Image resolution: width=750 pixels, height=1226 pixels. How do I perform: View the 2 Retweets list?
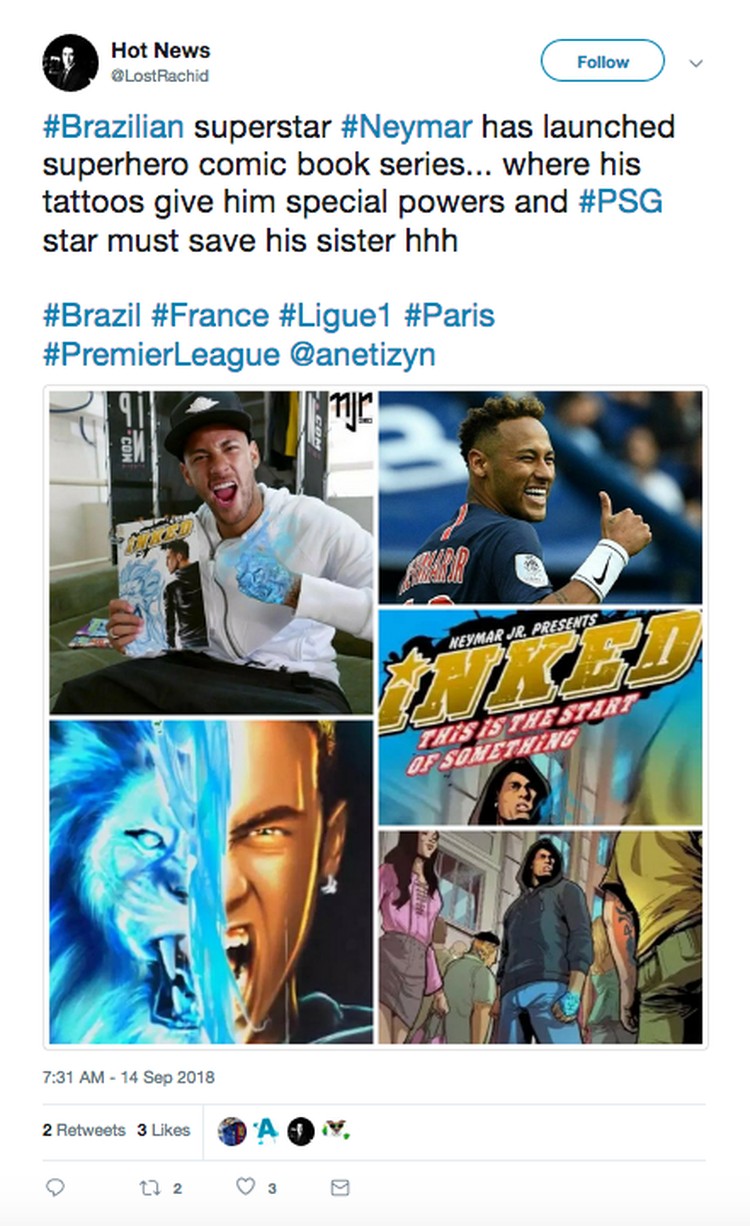pos(84,1130)
